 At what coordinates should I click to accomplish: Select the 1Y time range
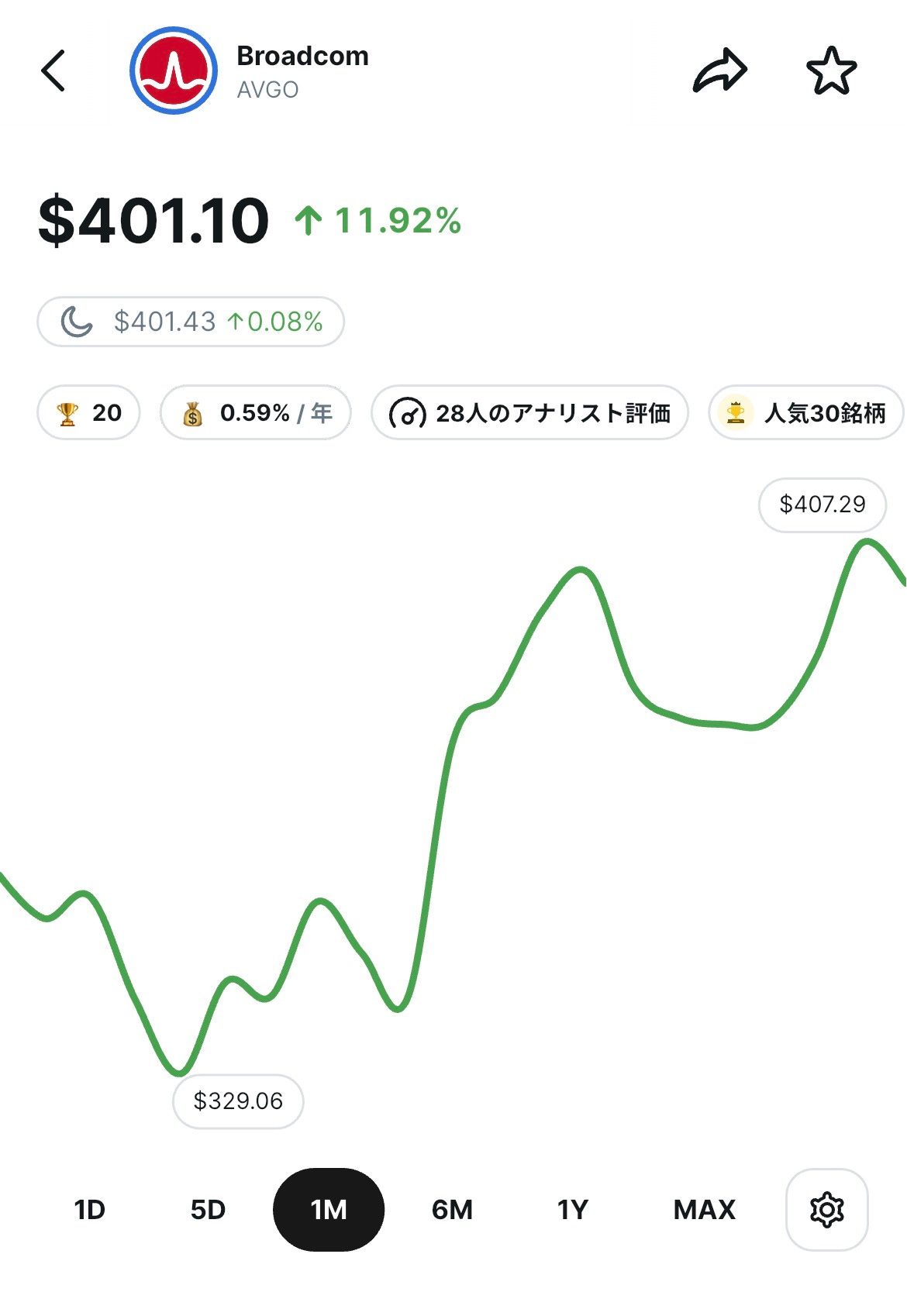571,1209
